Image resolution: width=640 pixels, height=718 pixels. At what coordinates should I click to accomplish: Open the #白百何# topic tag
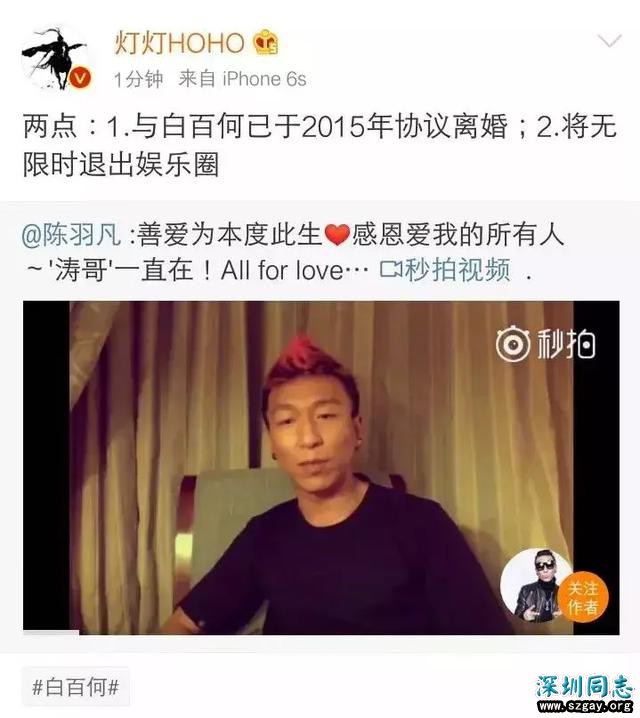76,687
